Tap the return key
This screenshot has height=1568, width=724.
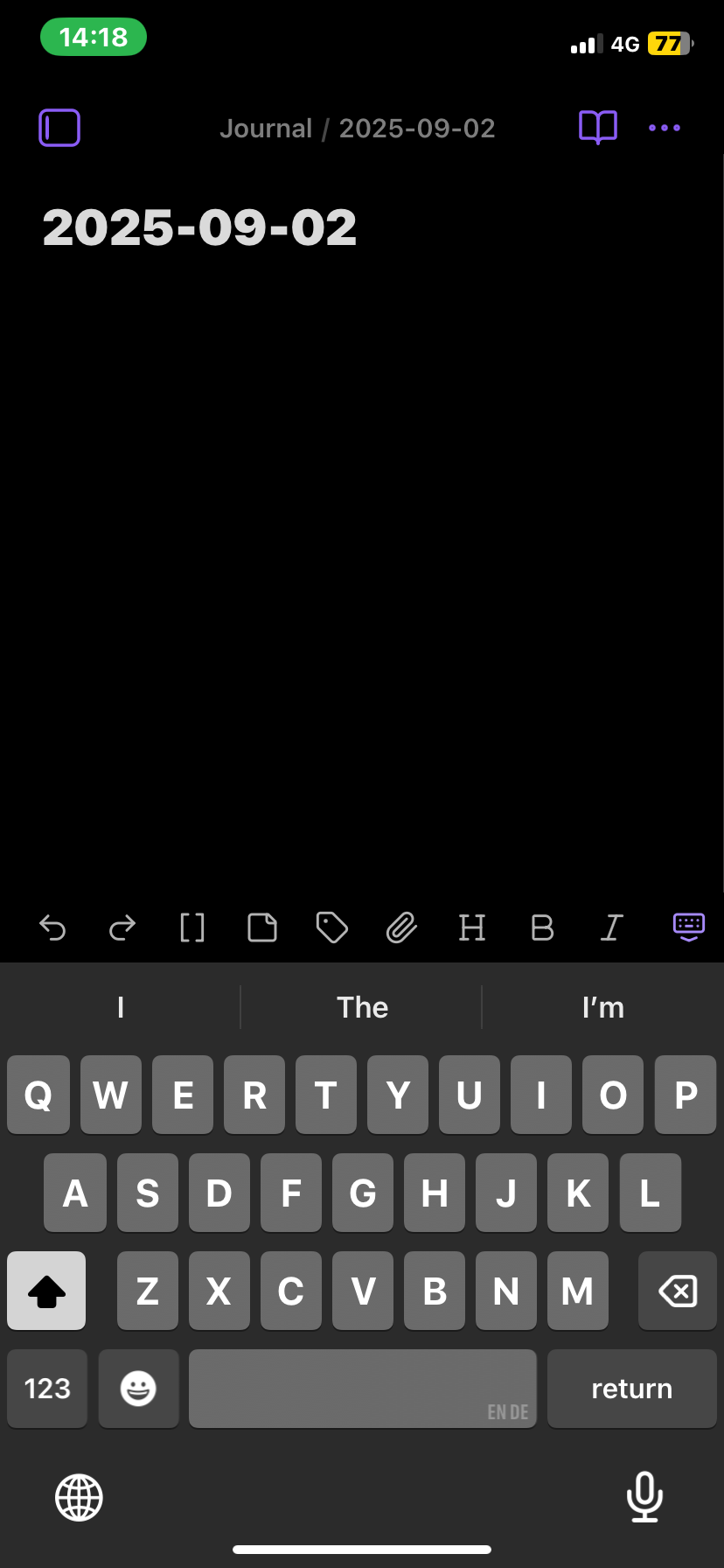coord(631,1389)
